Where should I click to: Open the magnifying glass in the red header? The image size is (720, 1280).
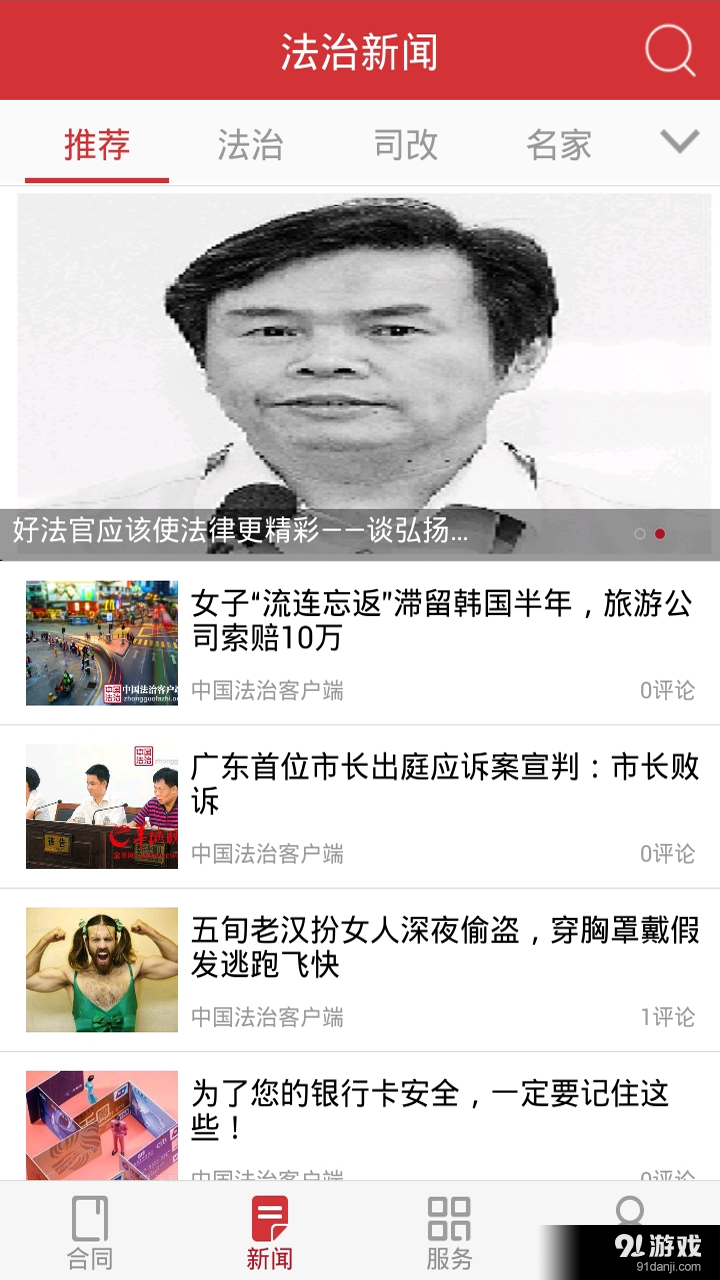(668, 50)
